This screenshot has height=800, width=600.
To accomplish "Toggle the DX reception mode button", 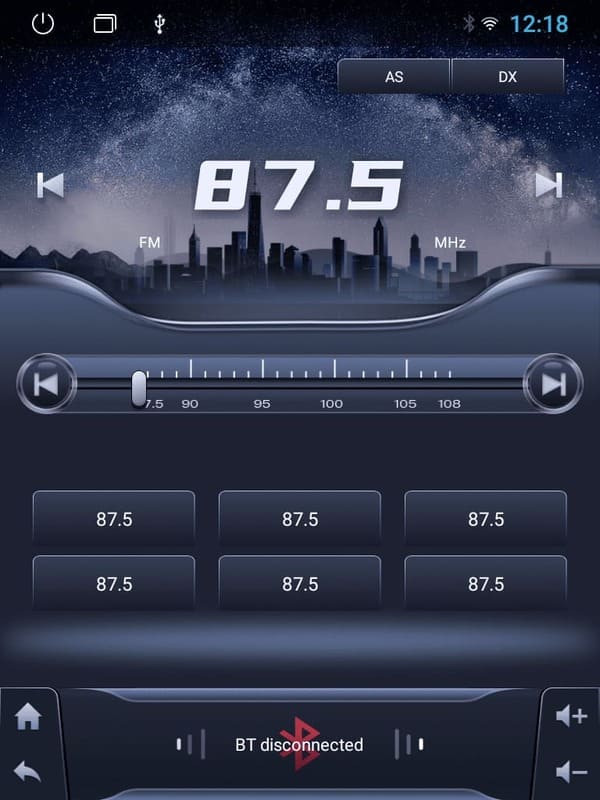I will (x=508, y=76).
